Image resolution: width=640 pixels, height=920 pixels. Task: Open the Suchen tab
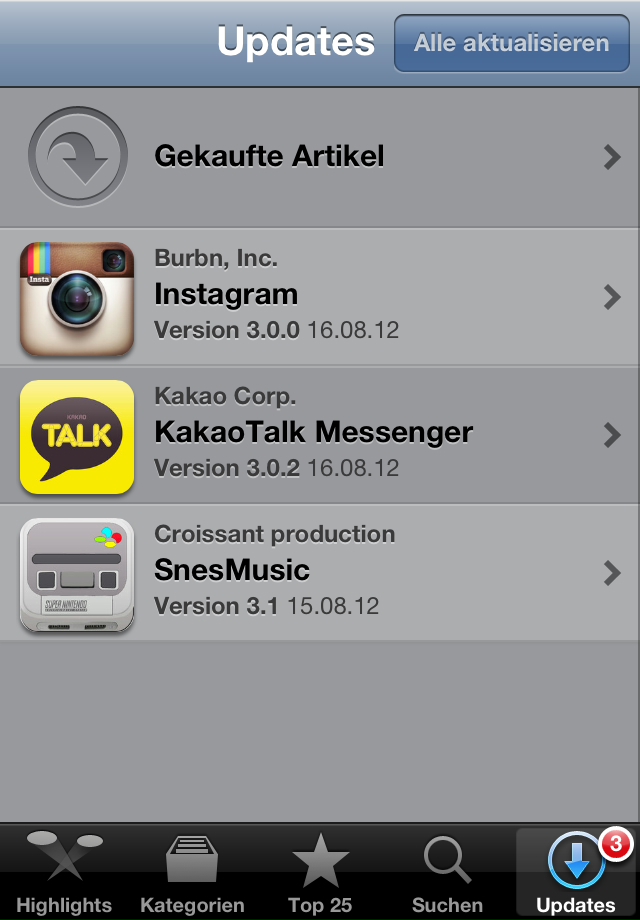(x=447, y=872)
